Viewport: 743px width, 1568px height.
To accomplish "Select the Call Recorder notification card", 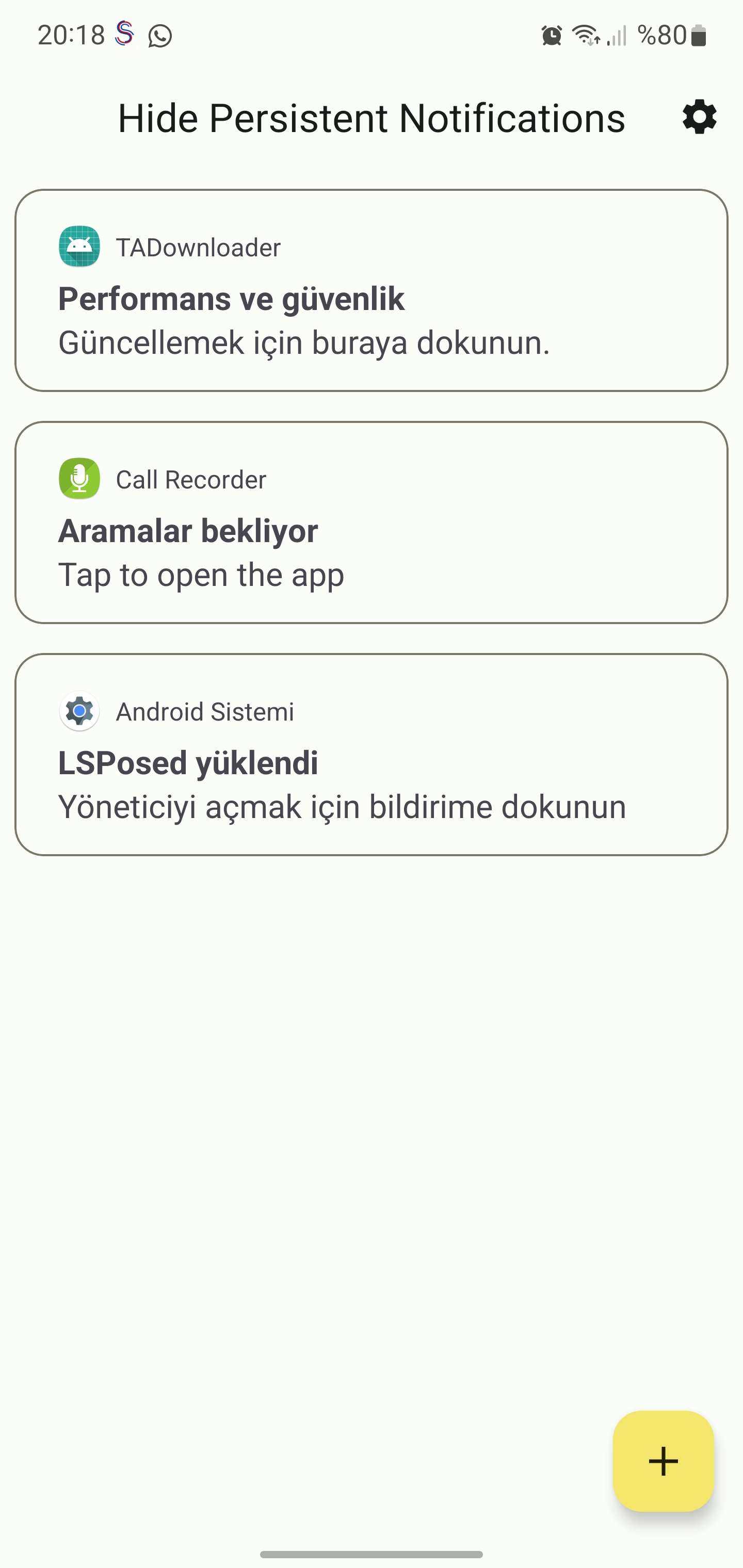I will [372, 522].
